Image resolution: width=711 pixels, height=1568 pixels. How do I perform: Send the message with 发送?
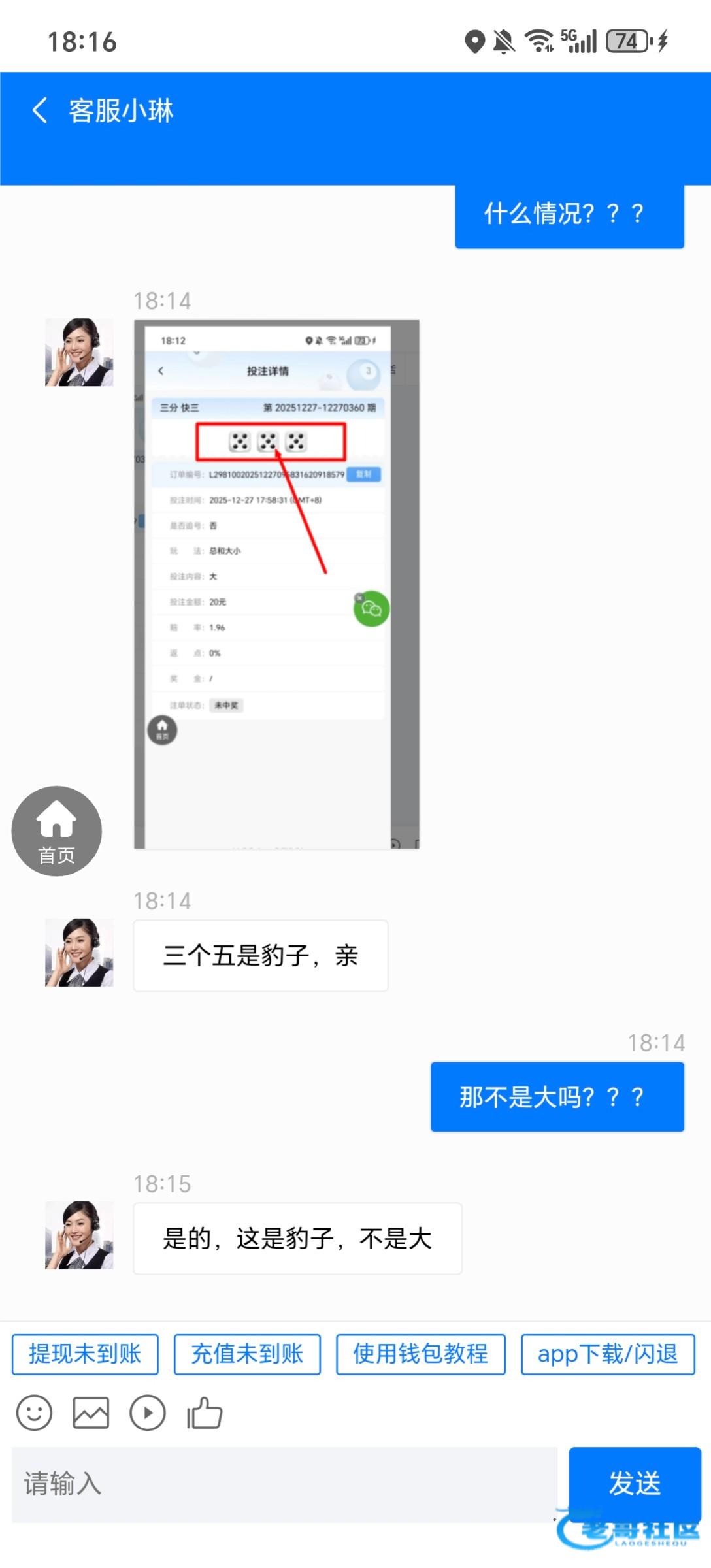[x=634, y=1482]
